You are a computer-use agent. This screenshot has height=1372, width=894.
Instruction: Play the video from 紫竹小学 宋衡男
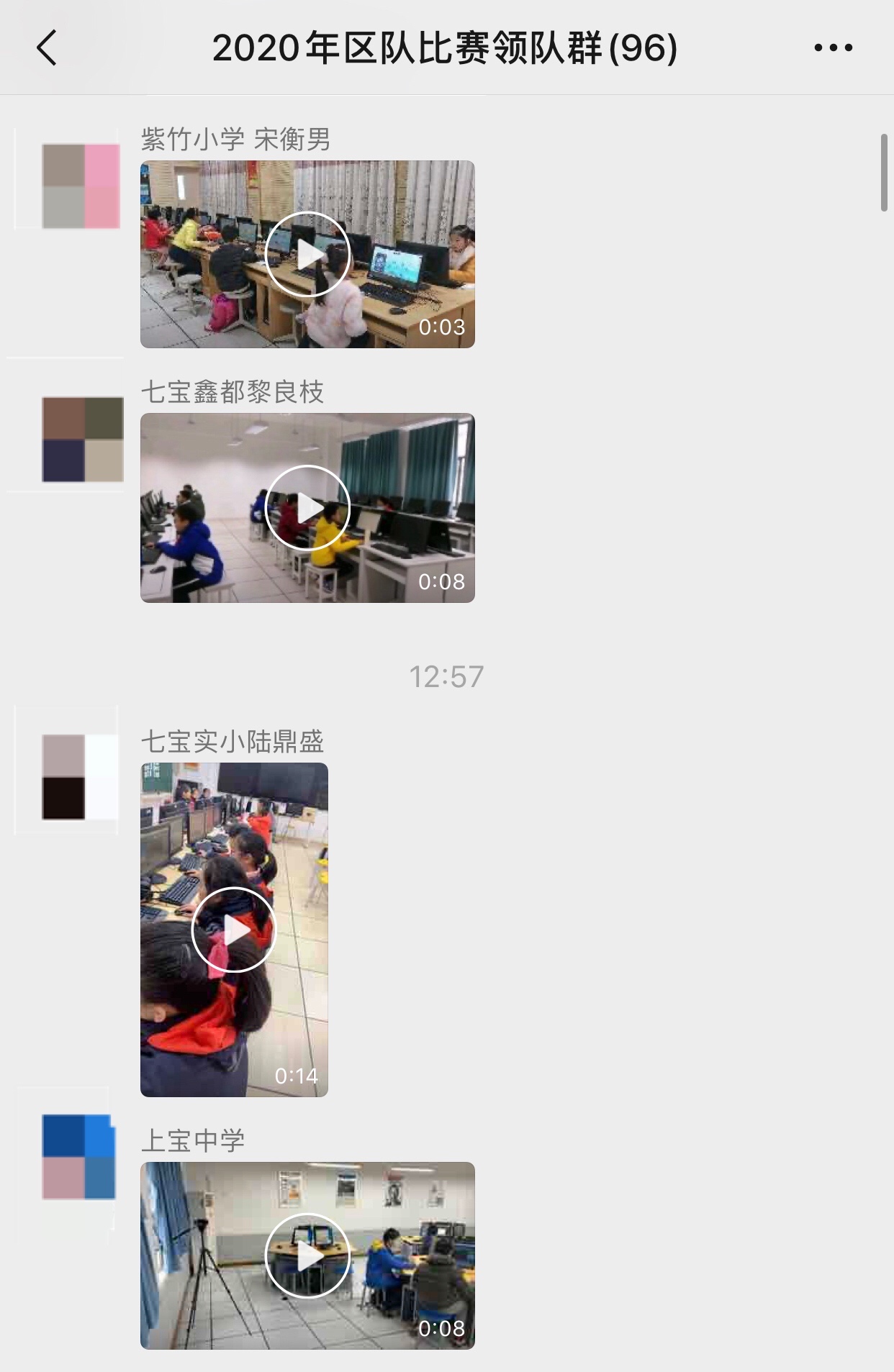tap(307, 254)
